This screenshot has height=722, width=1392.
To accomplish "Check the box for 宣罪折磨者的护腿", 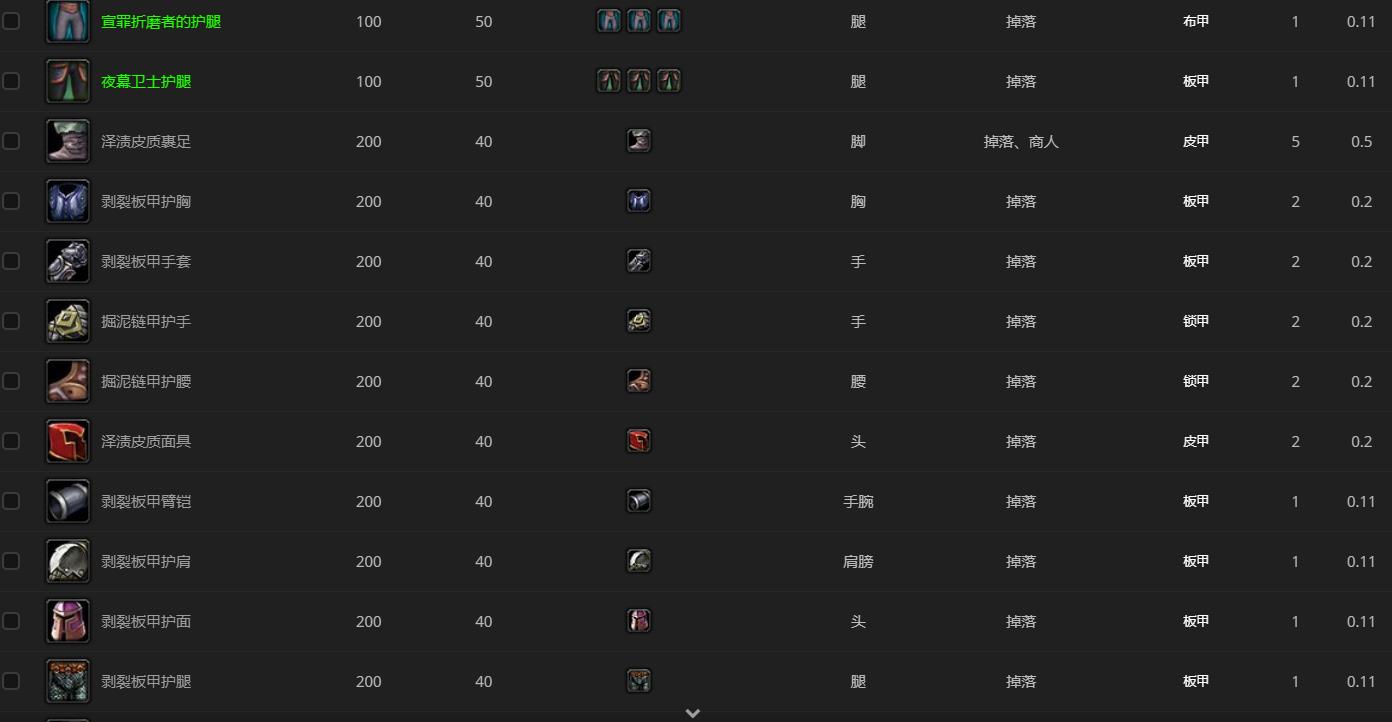I will click(x=11, y=21).
